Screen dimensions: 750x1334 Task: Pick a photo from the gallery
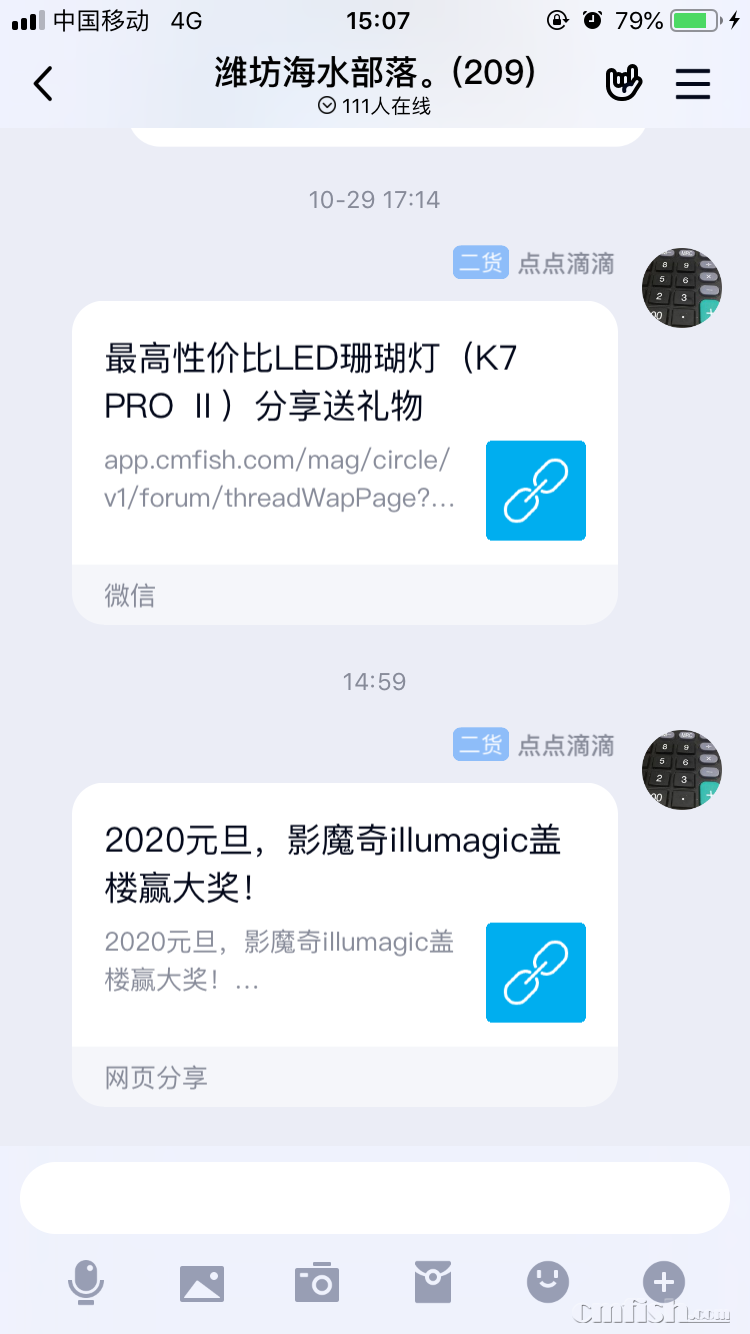tap(202, 1282)
